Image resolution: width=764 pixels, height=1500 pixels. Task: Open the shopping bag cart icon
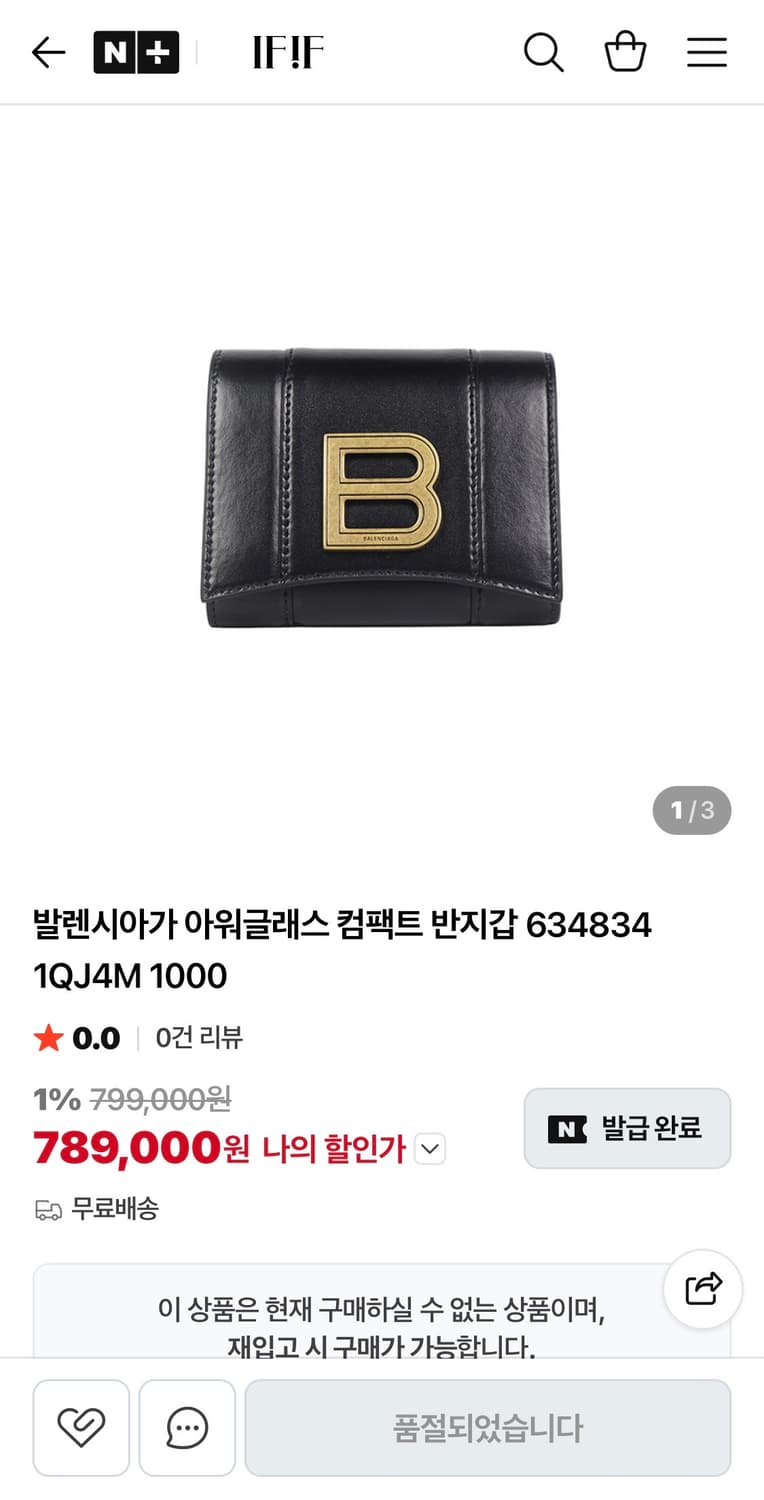(x=626, y=52)
